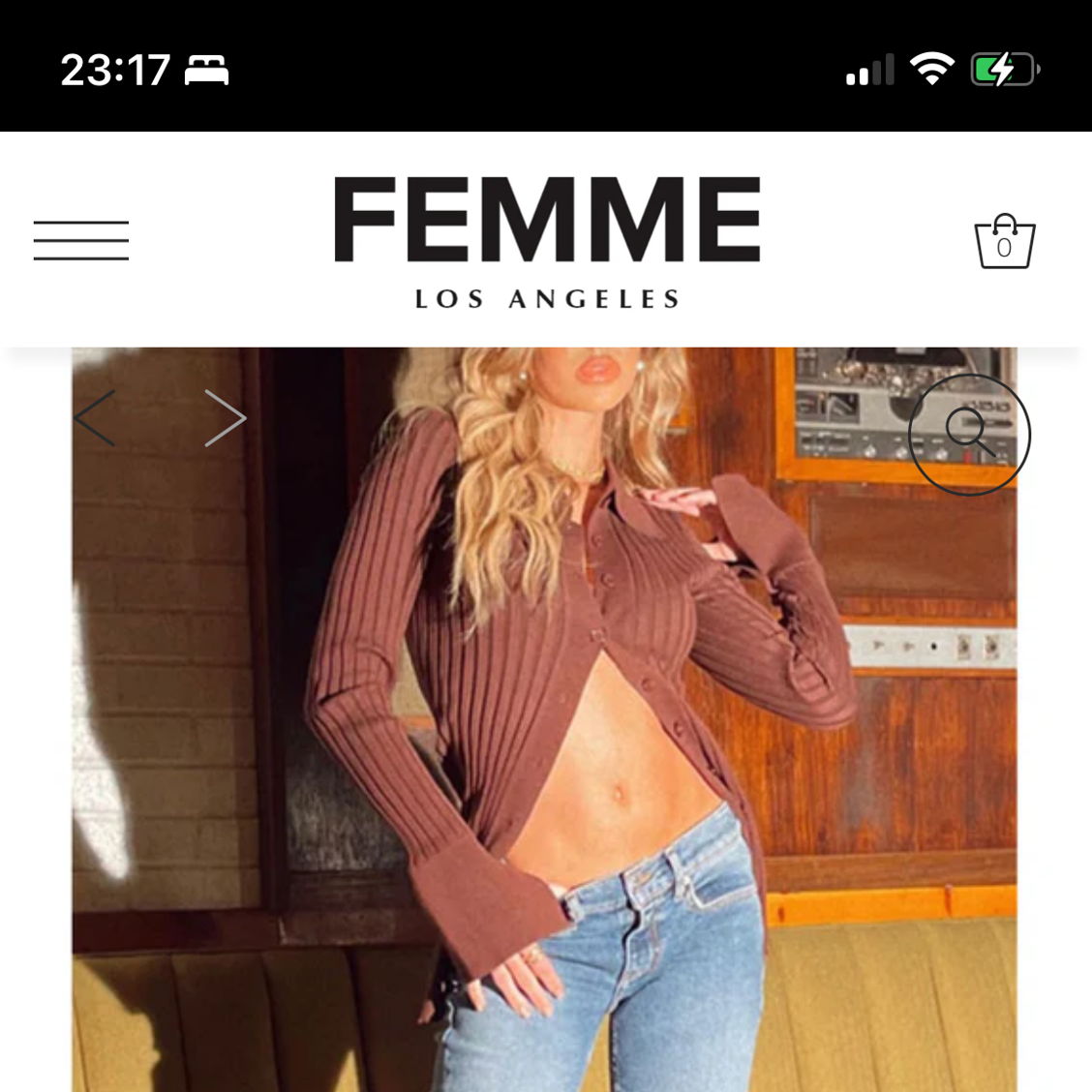The width and height of the screenshot is (1092, 1092).
Task: Go to the previous product image
Action: tap(95, 418)
